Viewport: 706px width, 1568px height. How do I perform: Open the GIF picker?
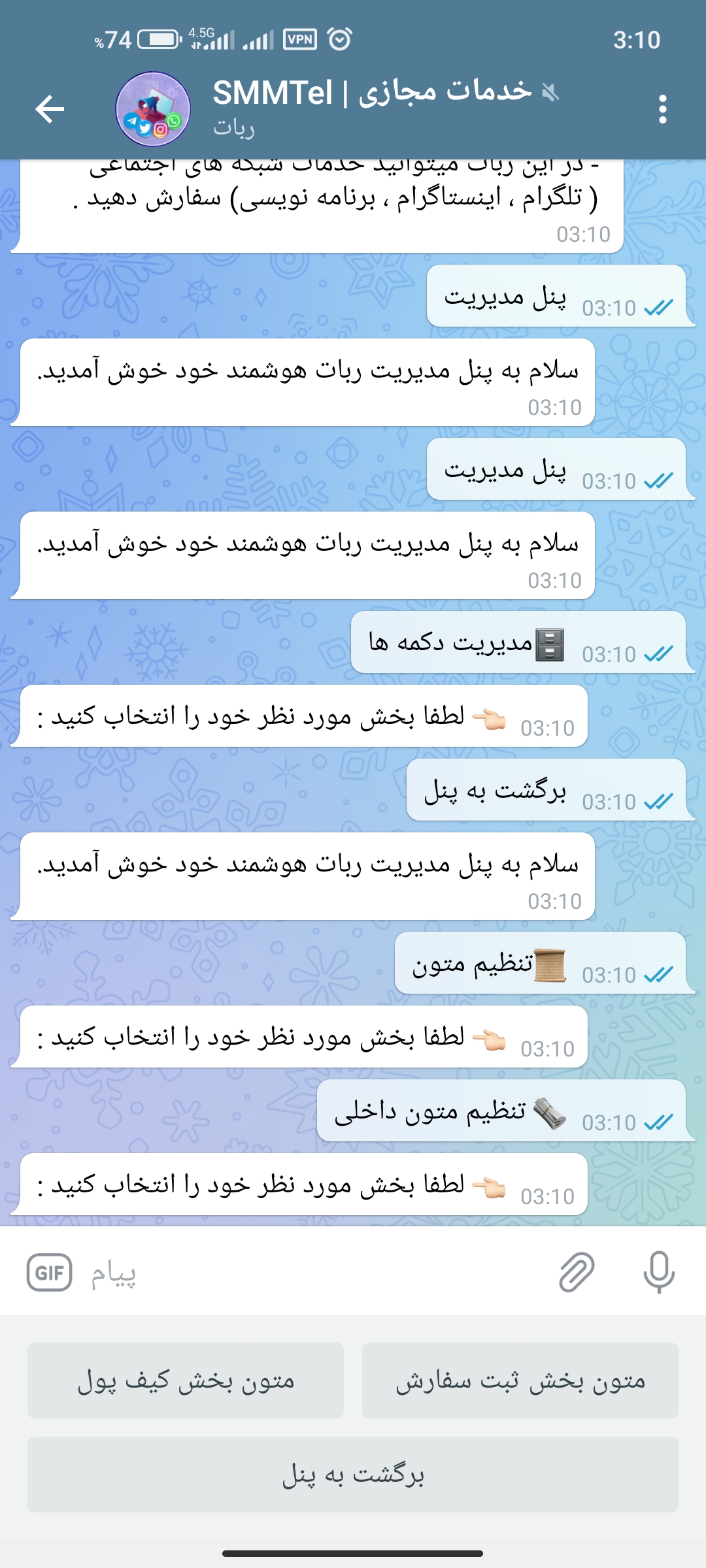click(49, 1273)
